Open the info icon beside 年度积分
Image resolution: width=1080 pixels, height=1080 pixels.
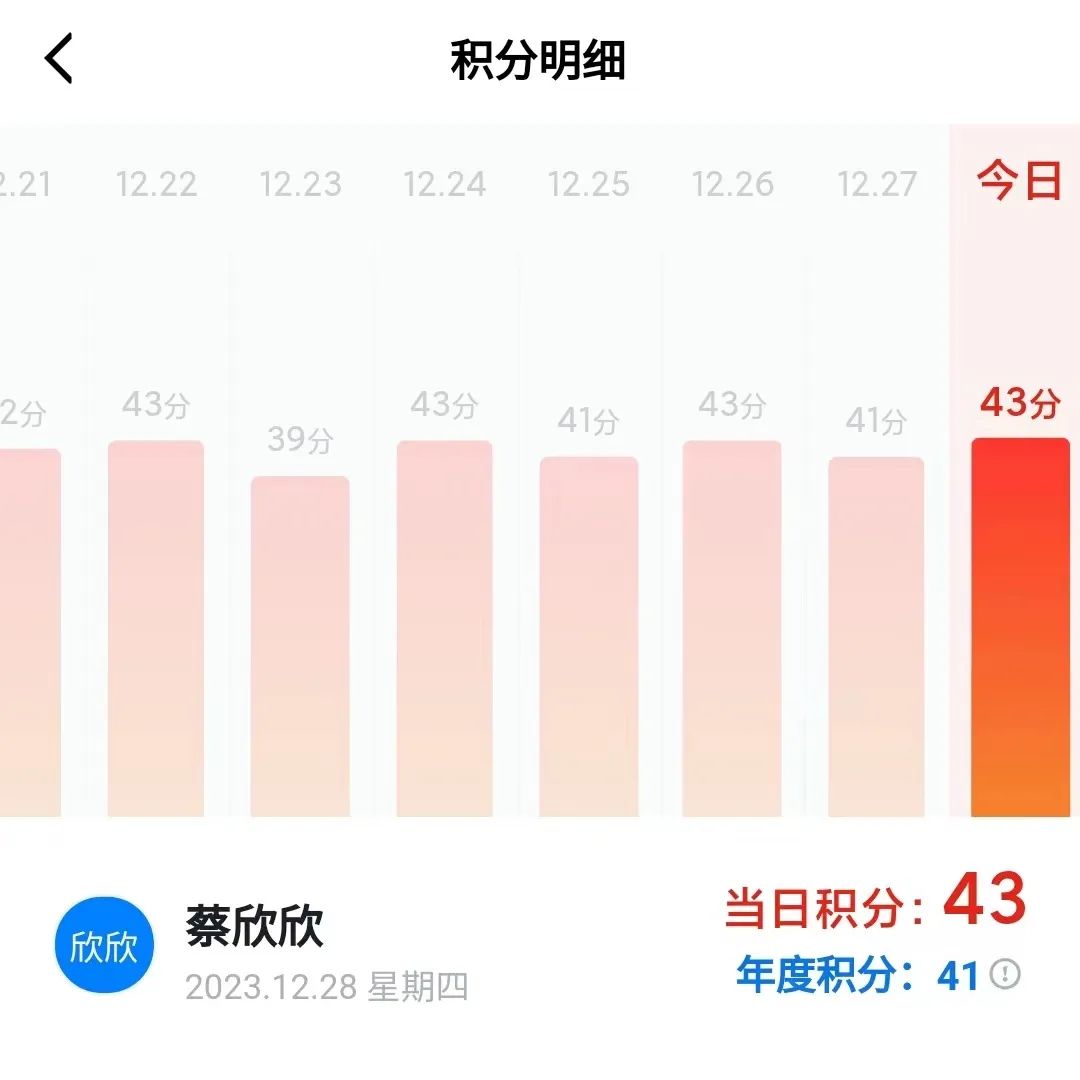[1005, 974]
